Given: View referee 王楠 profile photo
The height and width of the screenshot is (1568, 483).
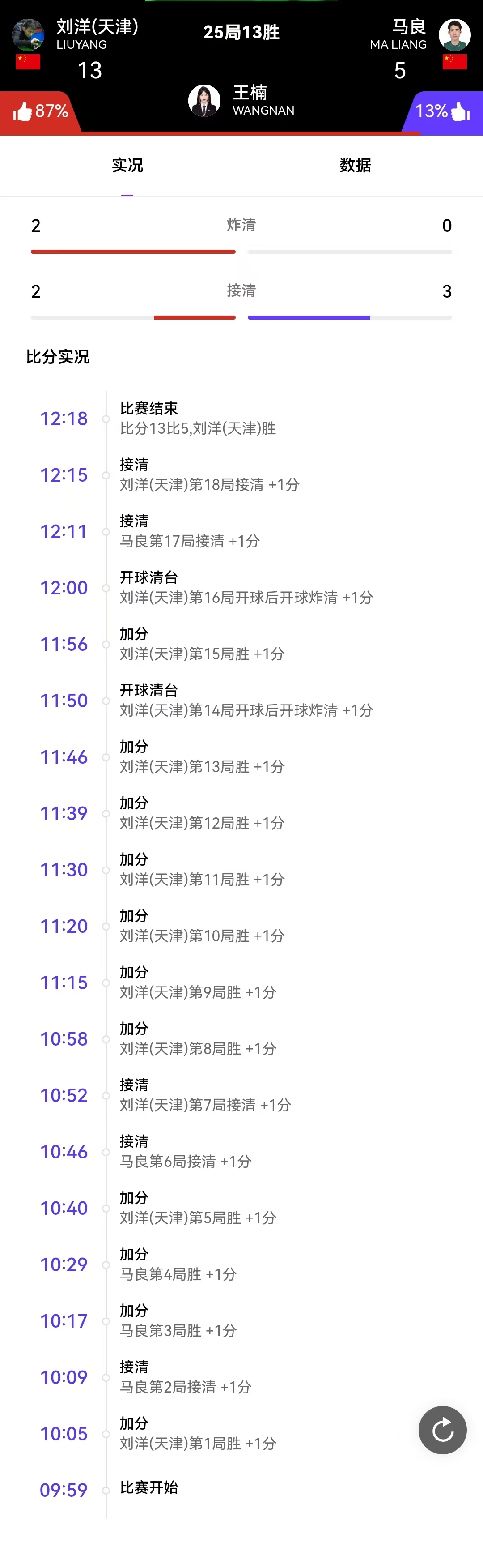Looking at the screenshot, I should 204,100.
